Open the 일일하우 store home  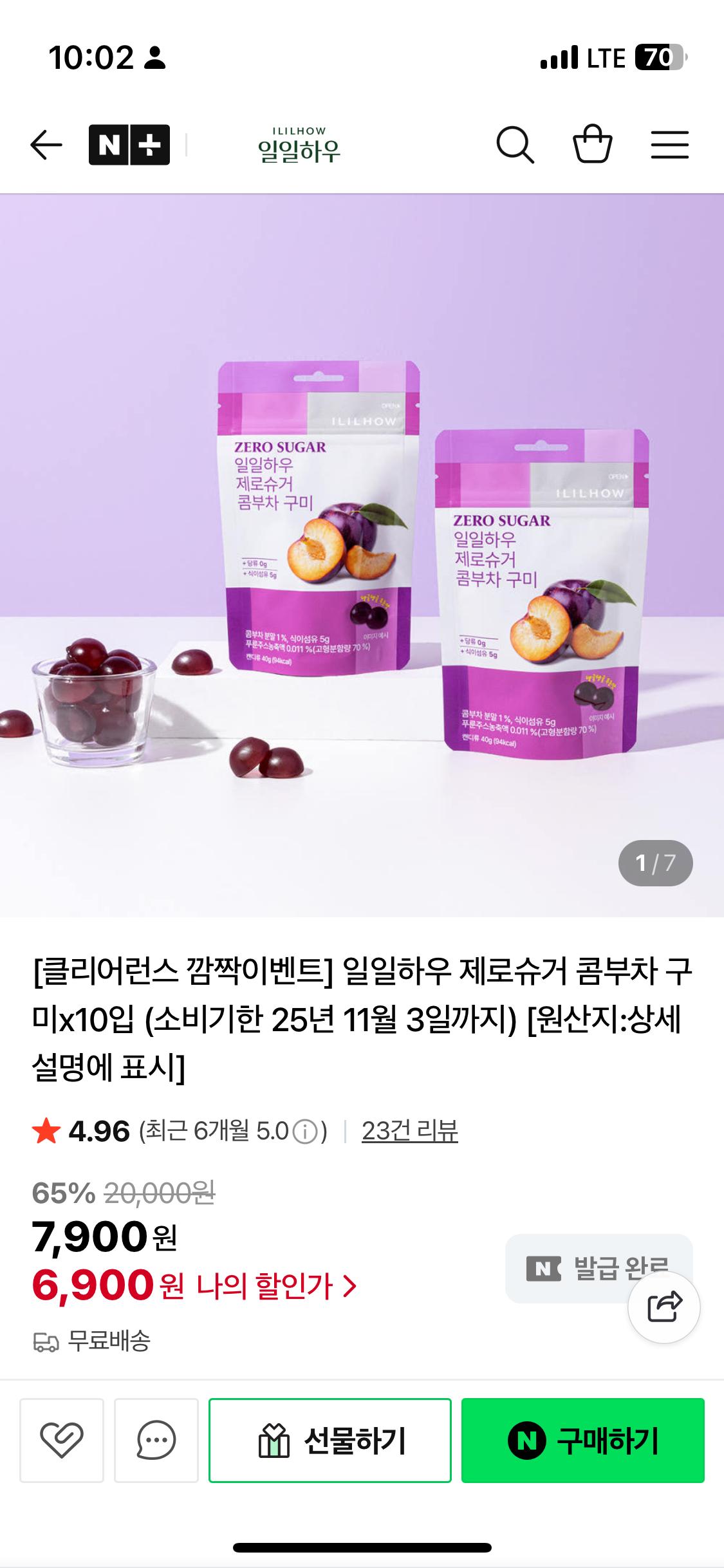[299, 145]
